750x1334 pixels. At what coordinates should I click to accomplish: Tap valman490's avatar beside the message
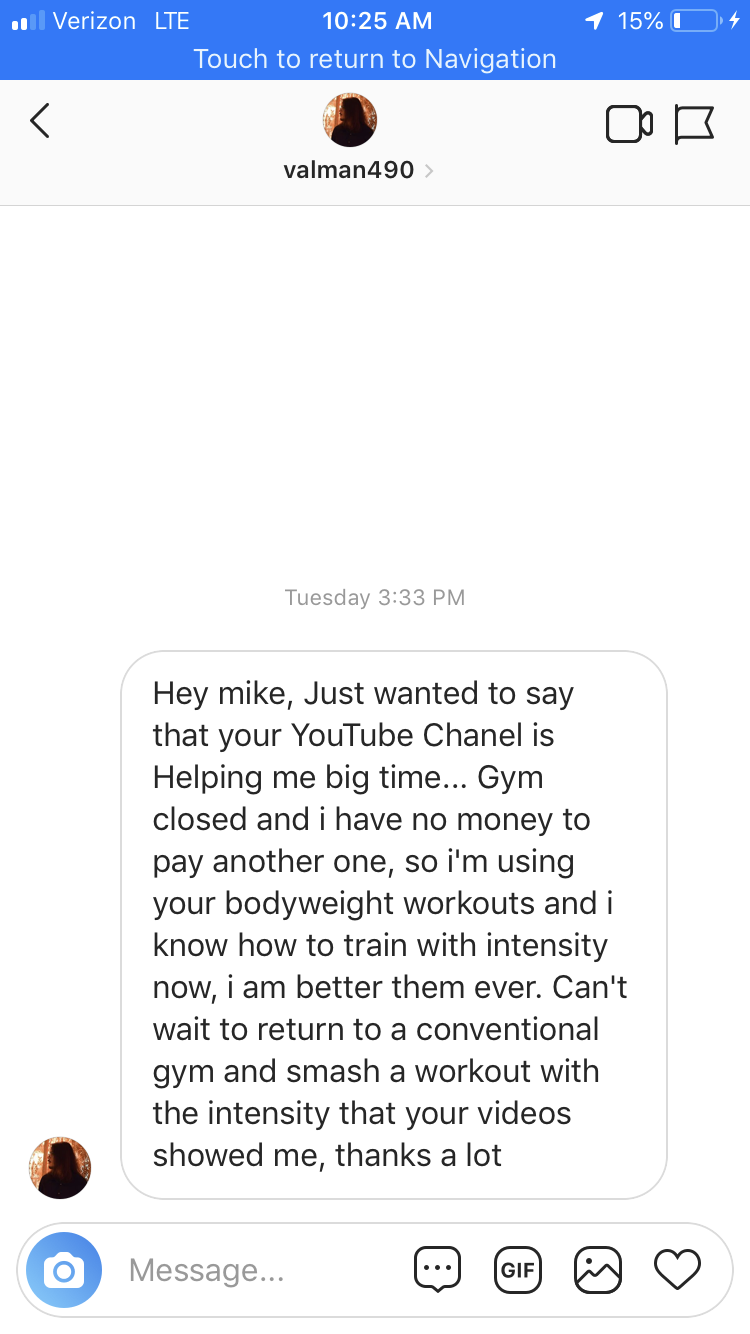(59, 1167)
